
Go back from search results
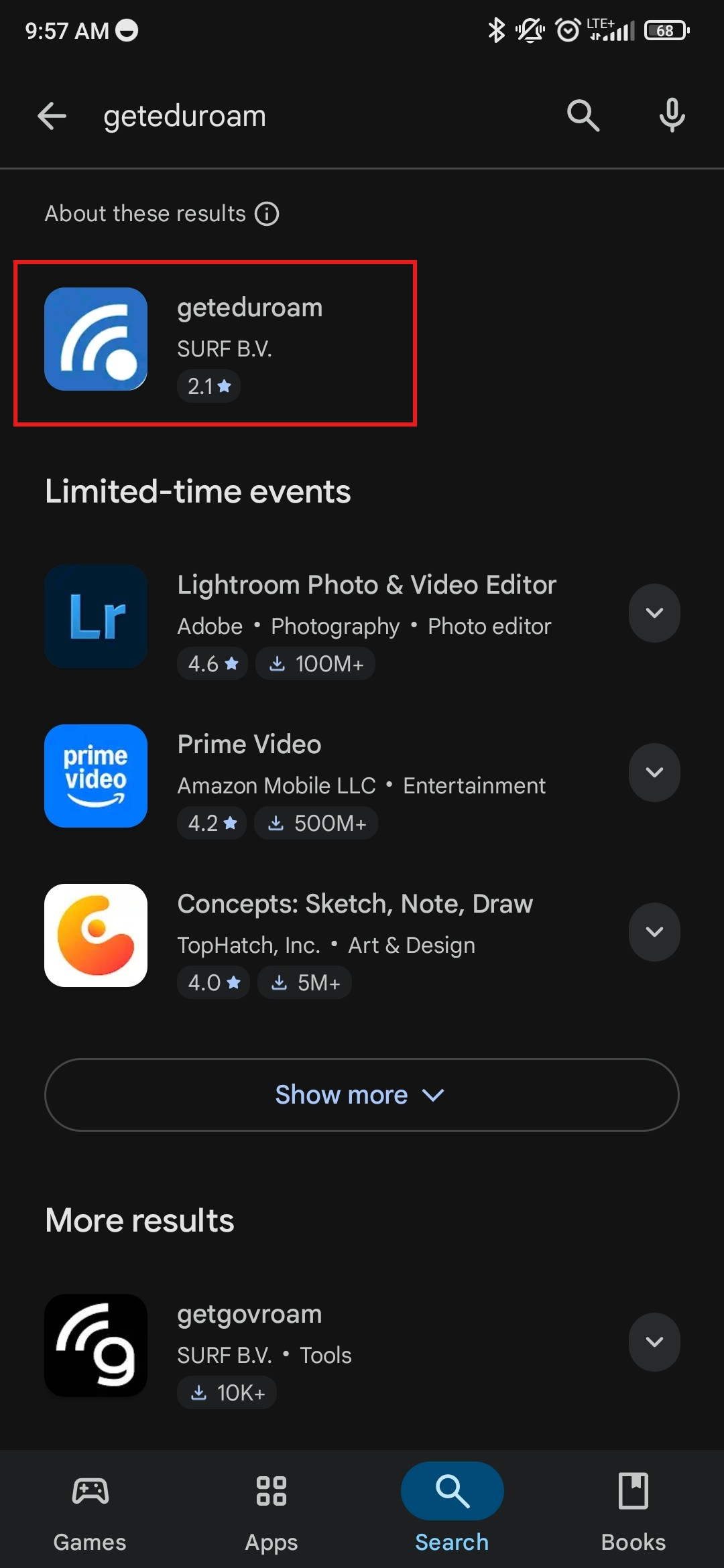52,116
